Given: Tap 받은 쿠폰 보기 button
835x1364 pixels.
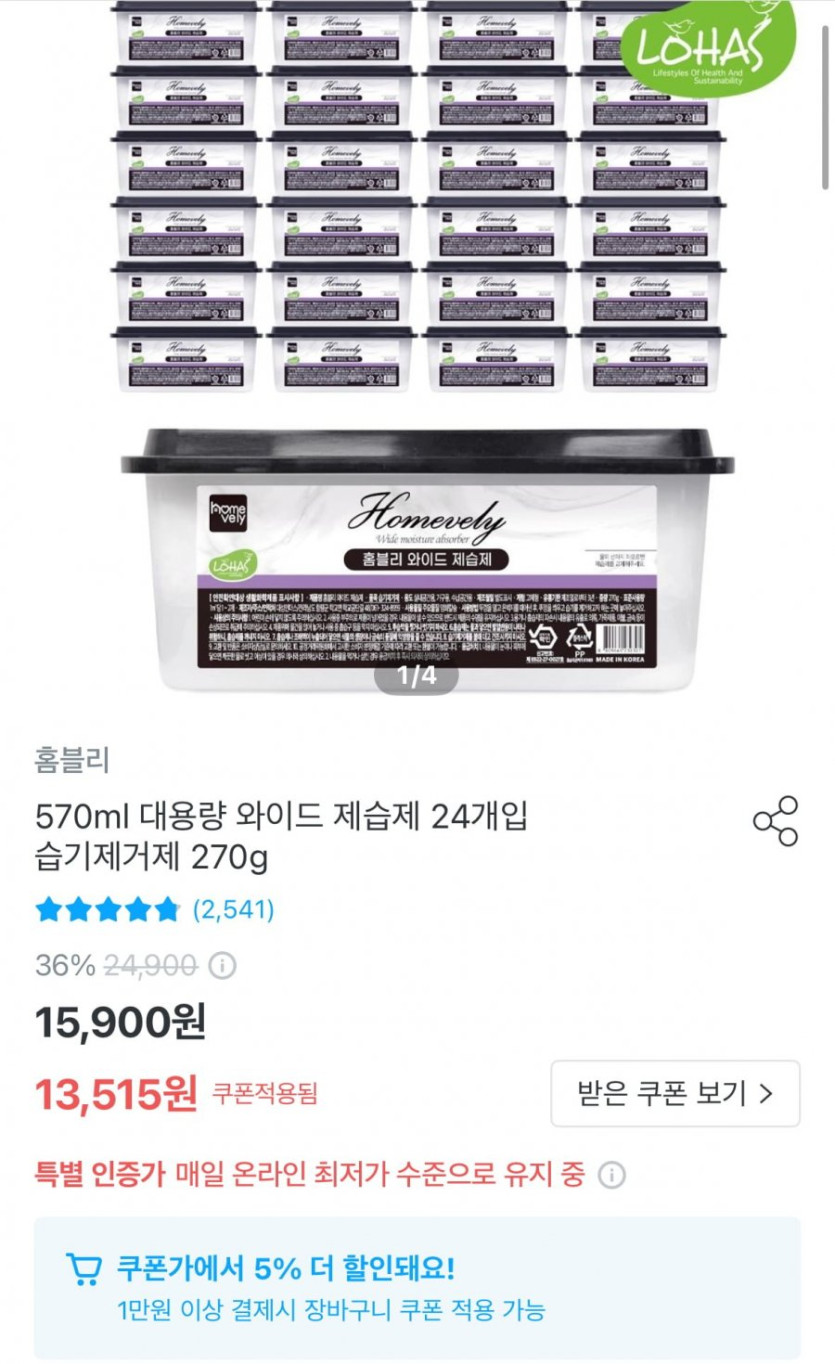Looking at the screenshot, I should tap(675, 1093).
